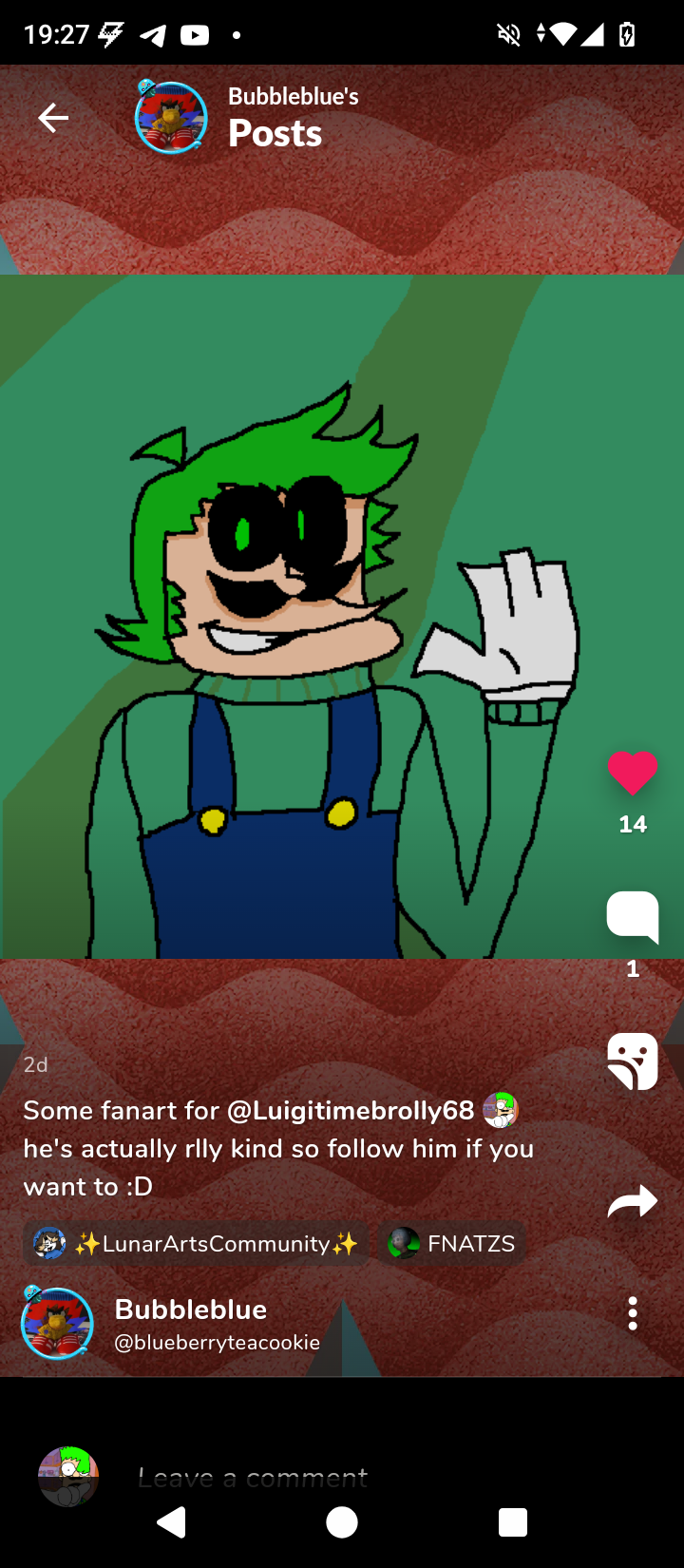Add a sticker reaction to the post
The width and height of the screenshot is (684, 1568).
pos(633,1061)
